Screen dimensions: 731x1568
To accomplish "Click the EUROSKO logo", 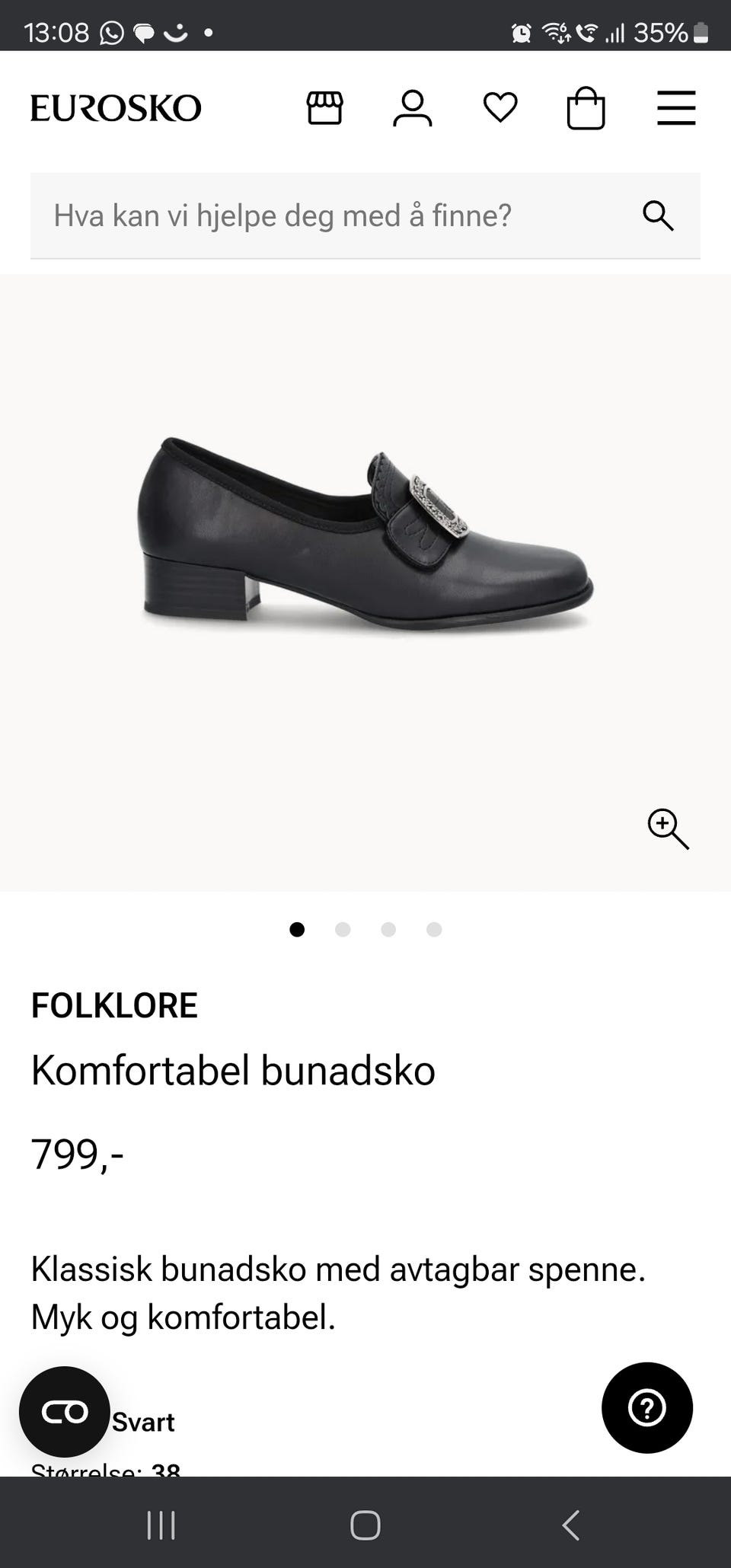I will click(x=114, y=107).
